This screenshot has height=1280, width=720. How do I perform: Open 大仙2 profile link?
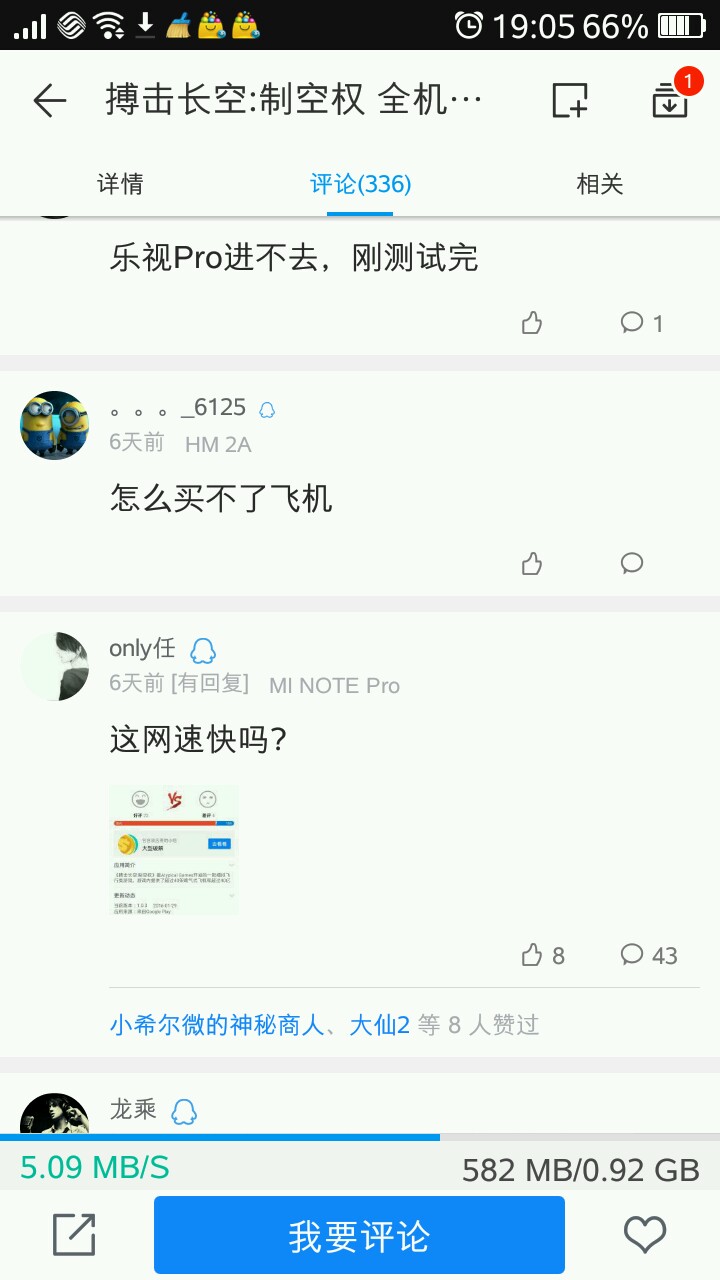point(379,1025)
